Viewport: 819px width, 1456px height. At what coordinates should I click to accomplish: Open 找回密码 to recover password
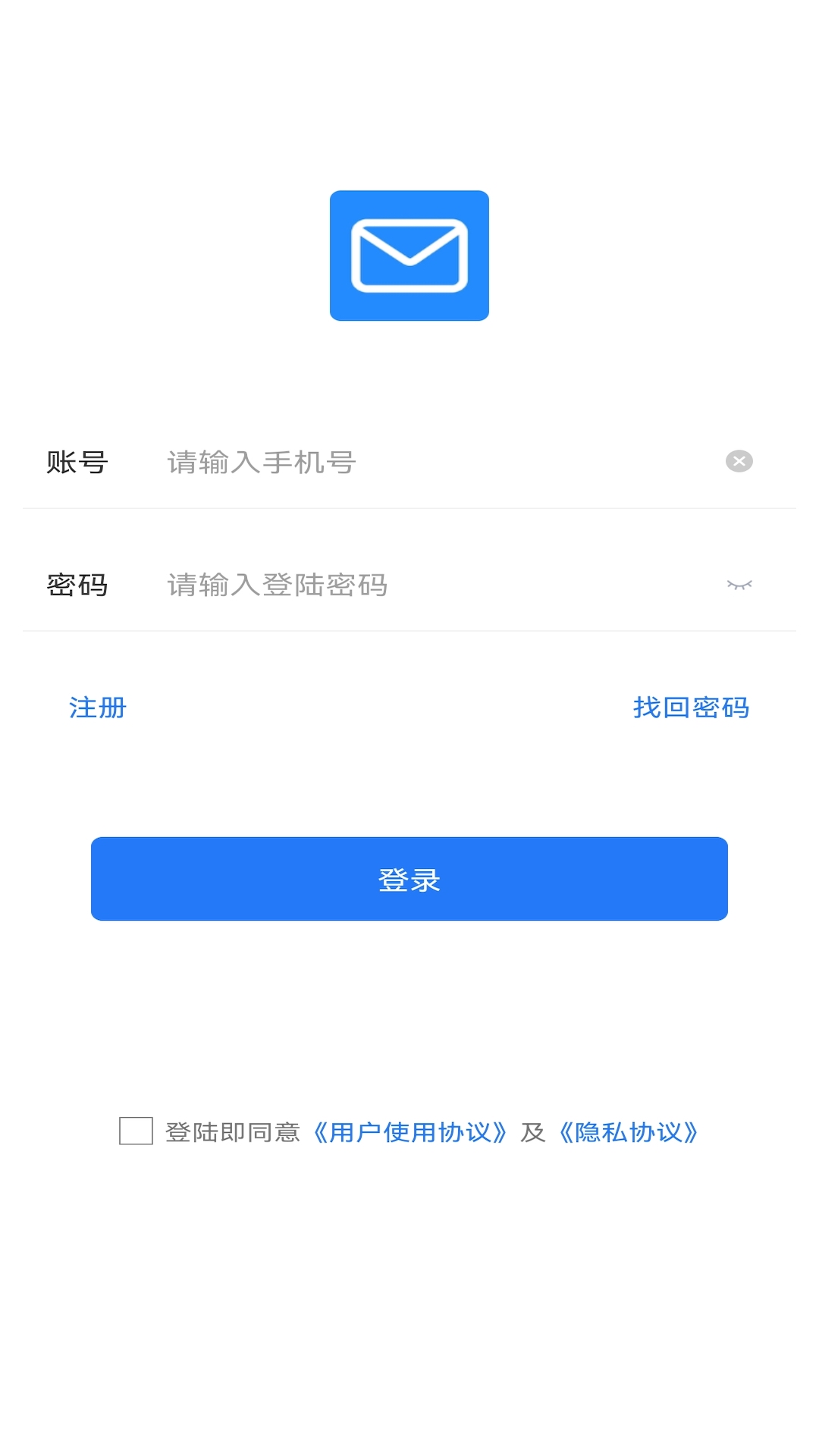click(x=691, y=708)
